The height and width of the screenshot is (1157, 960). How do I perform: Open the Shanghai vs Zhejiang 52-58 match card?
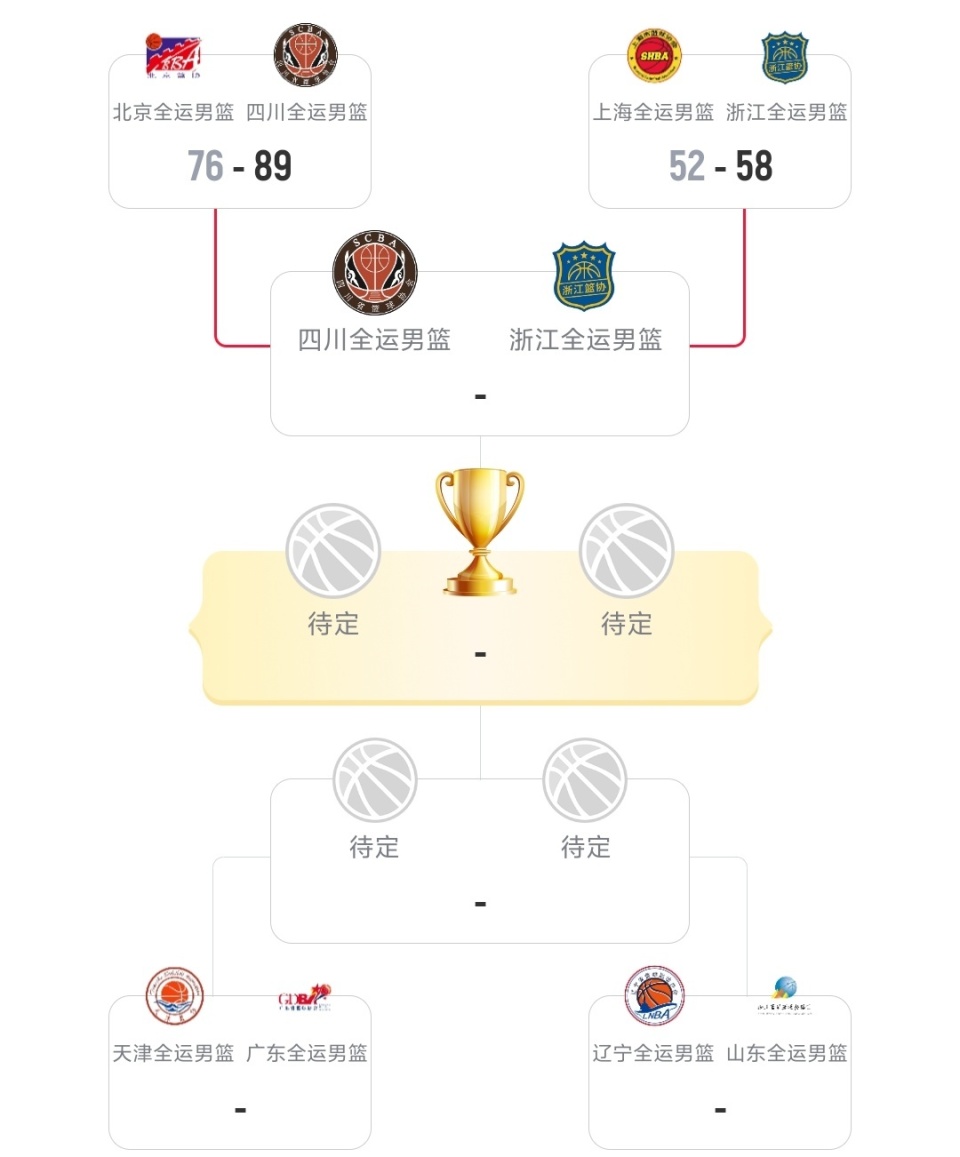pos(720,140)
